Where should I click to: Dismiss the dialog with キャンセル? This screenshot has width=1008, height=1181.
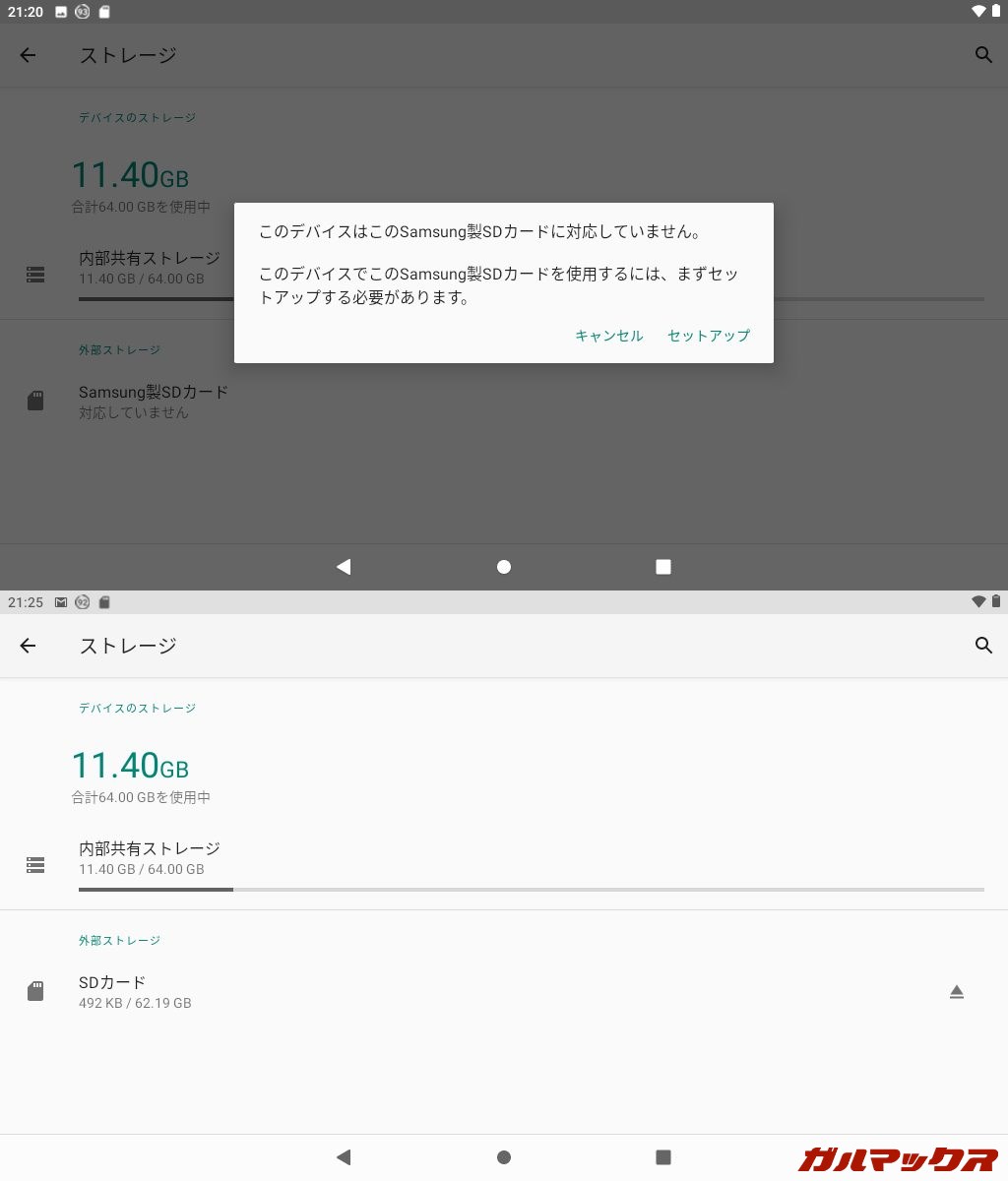tap(608, 336)
